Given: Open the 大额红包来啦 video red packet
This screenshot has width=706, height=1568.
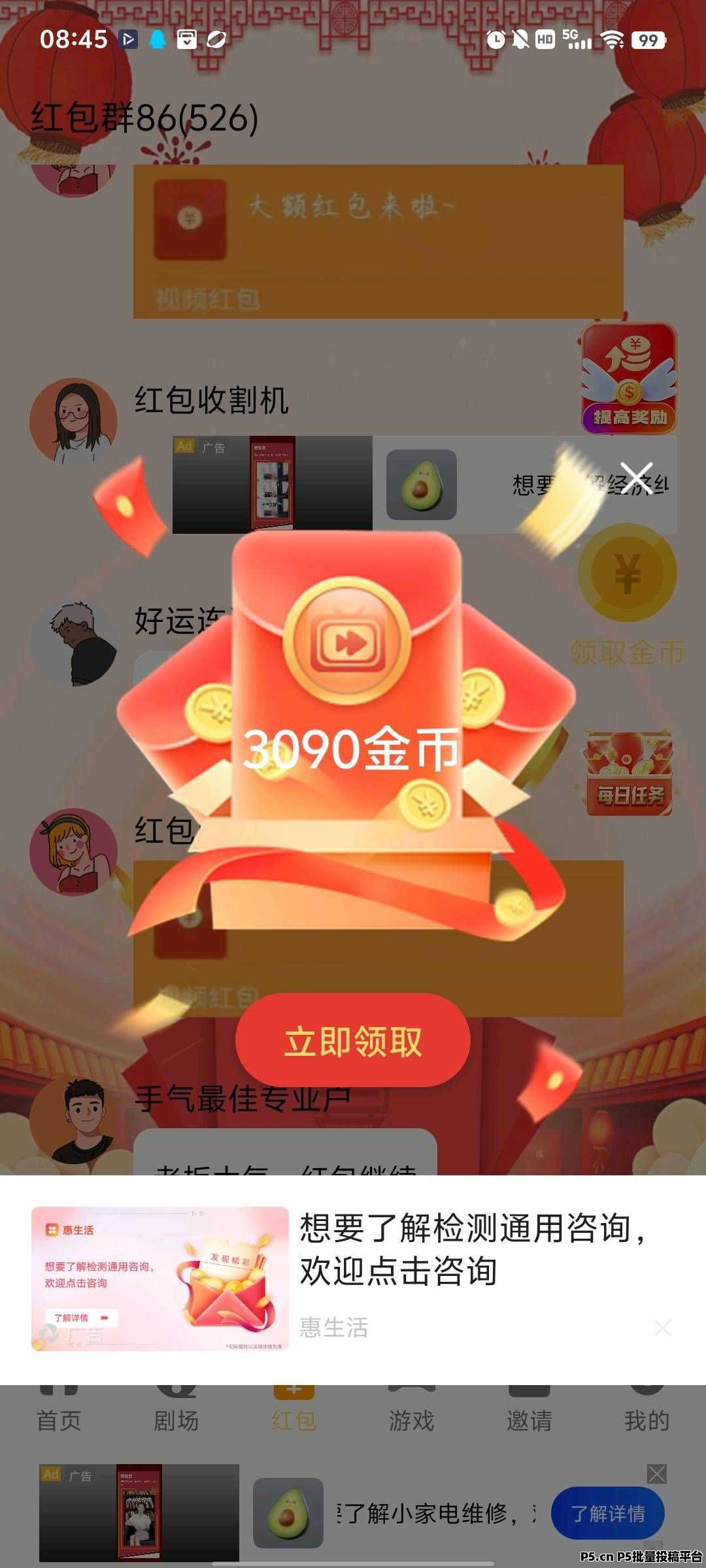Looking at the screenshot, I should (x=378, y=242).
